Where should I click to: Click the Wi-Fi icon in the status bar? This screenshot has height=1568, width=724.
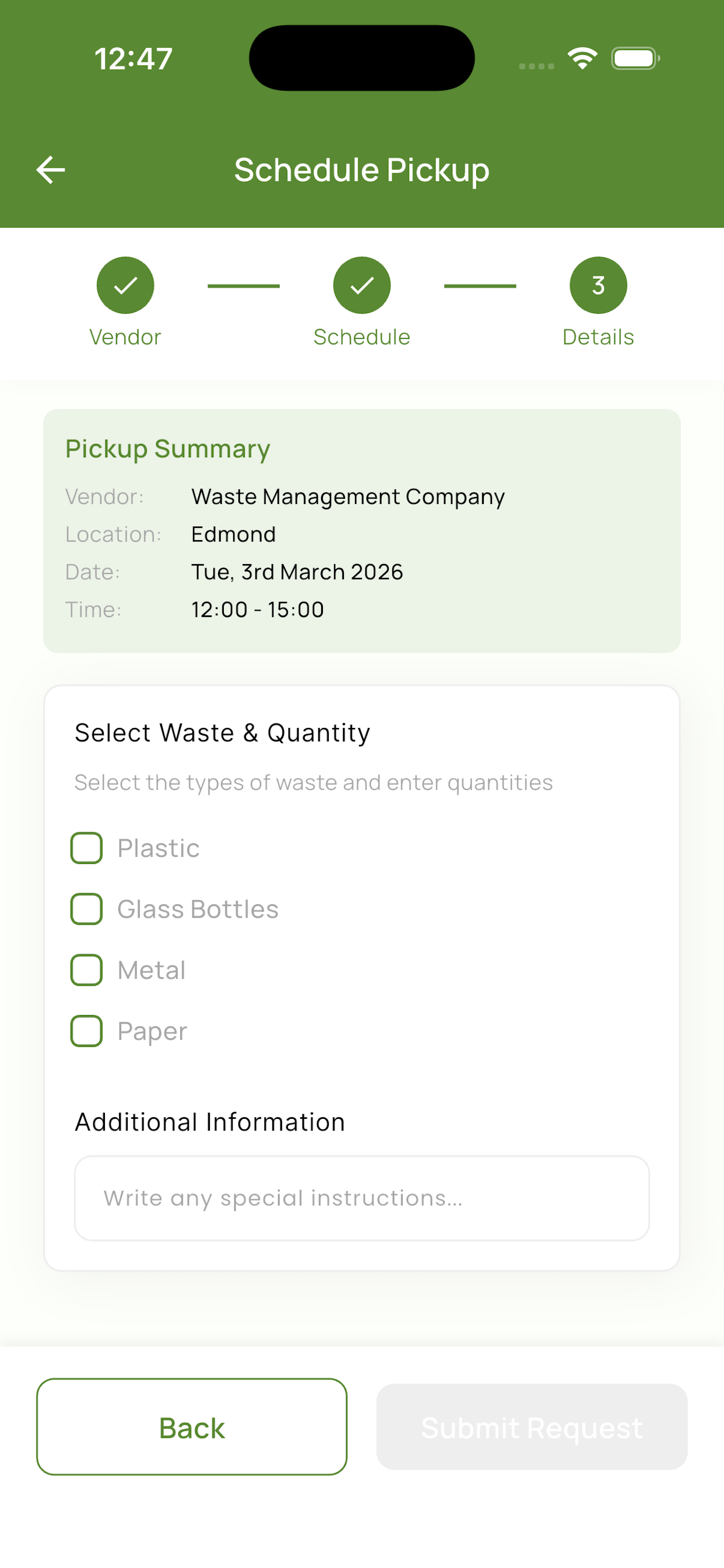[582, 58]
